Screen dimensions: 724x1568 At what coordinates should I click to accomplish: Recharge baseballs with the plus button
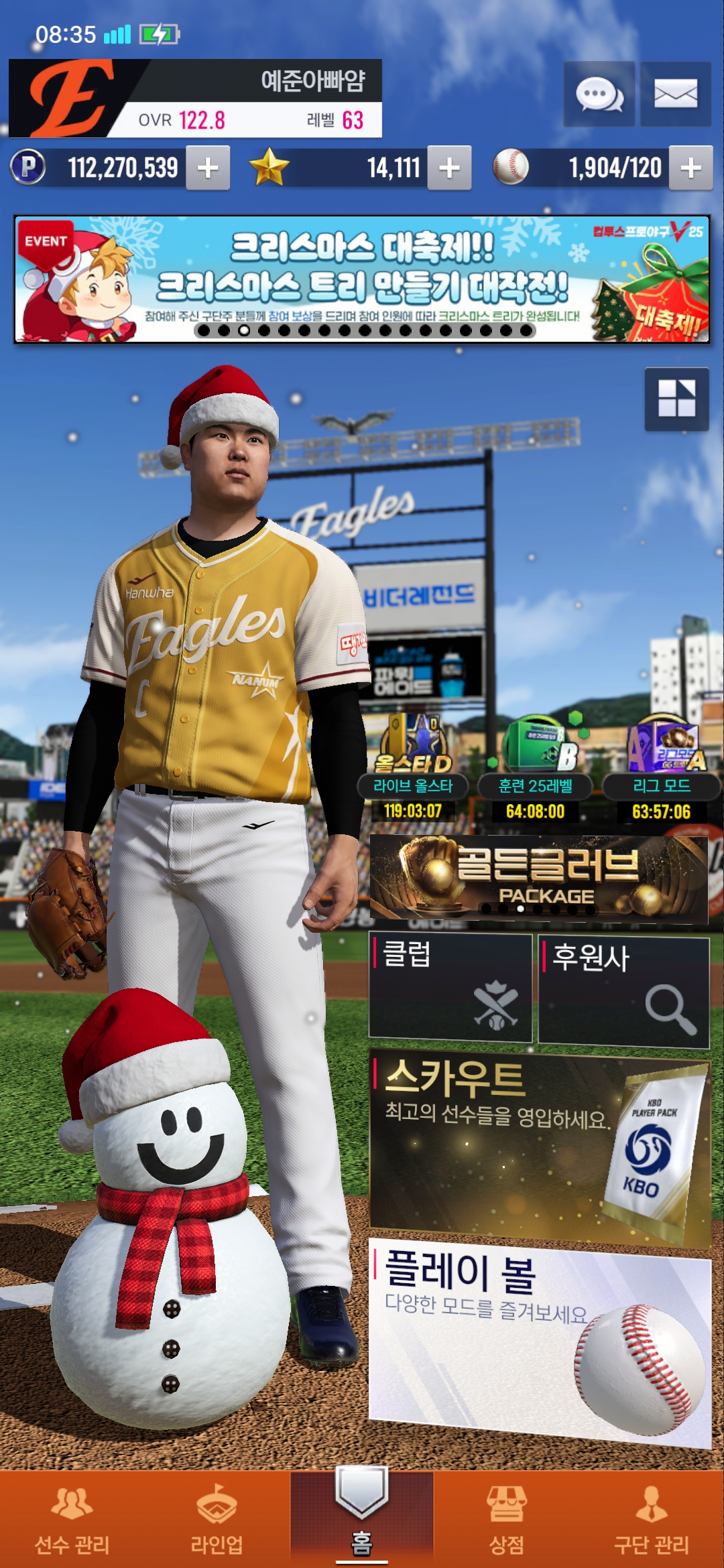pos(690,168)
